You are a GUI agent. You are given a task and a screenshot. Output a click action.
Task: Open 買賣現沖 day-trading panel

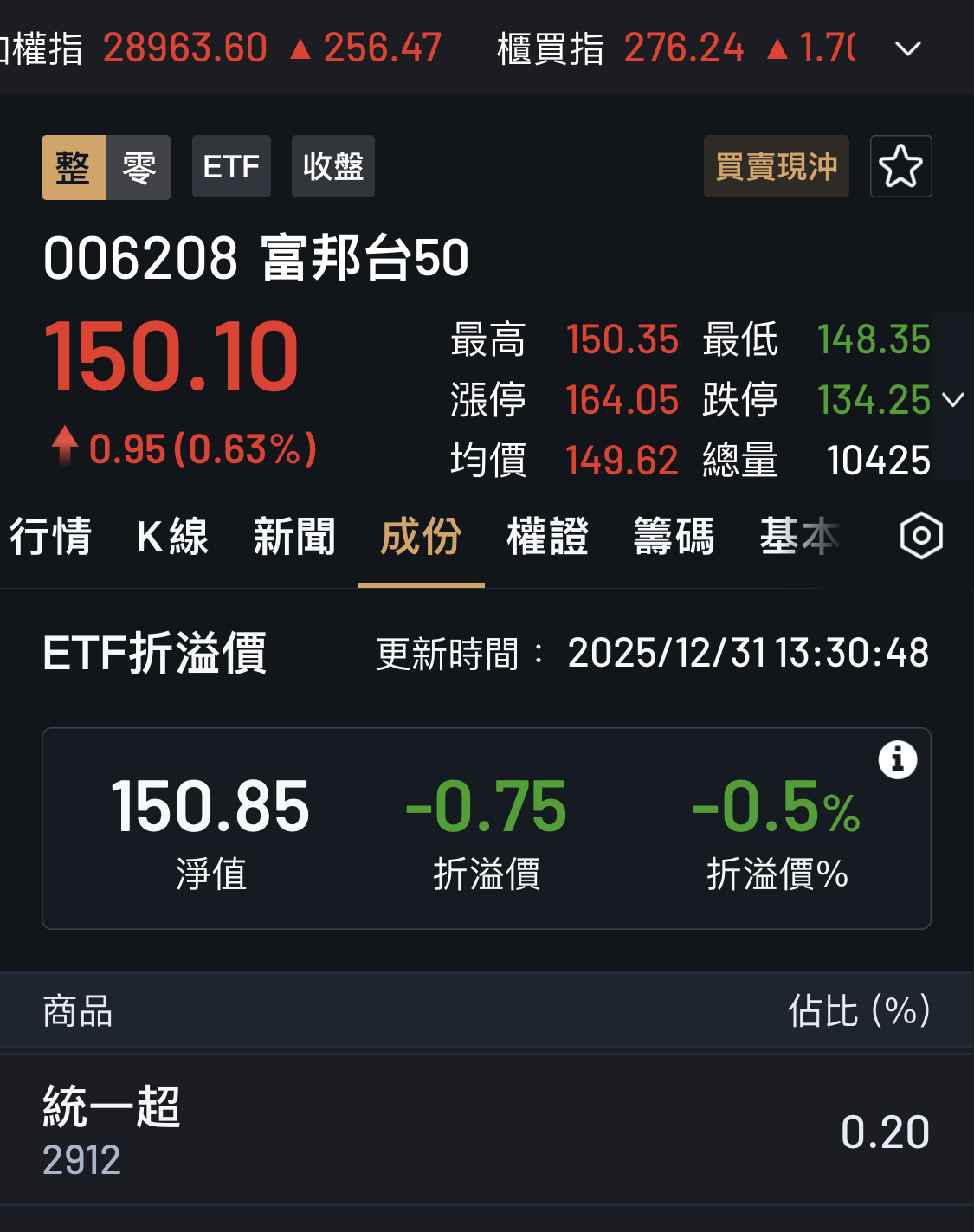point(776,166)
